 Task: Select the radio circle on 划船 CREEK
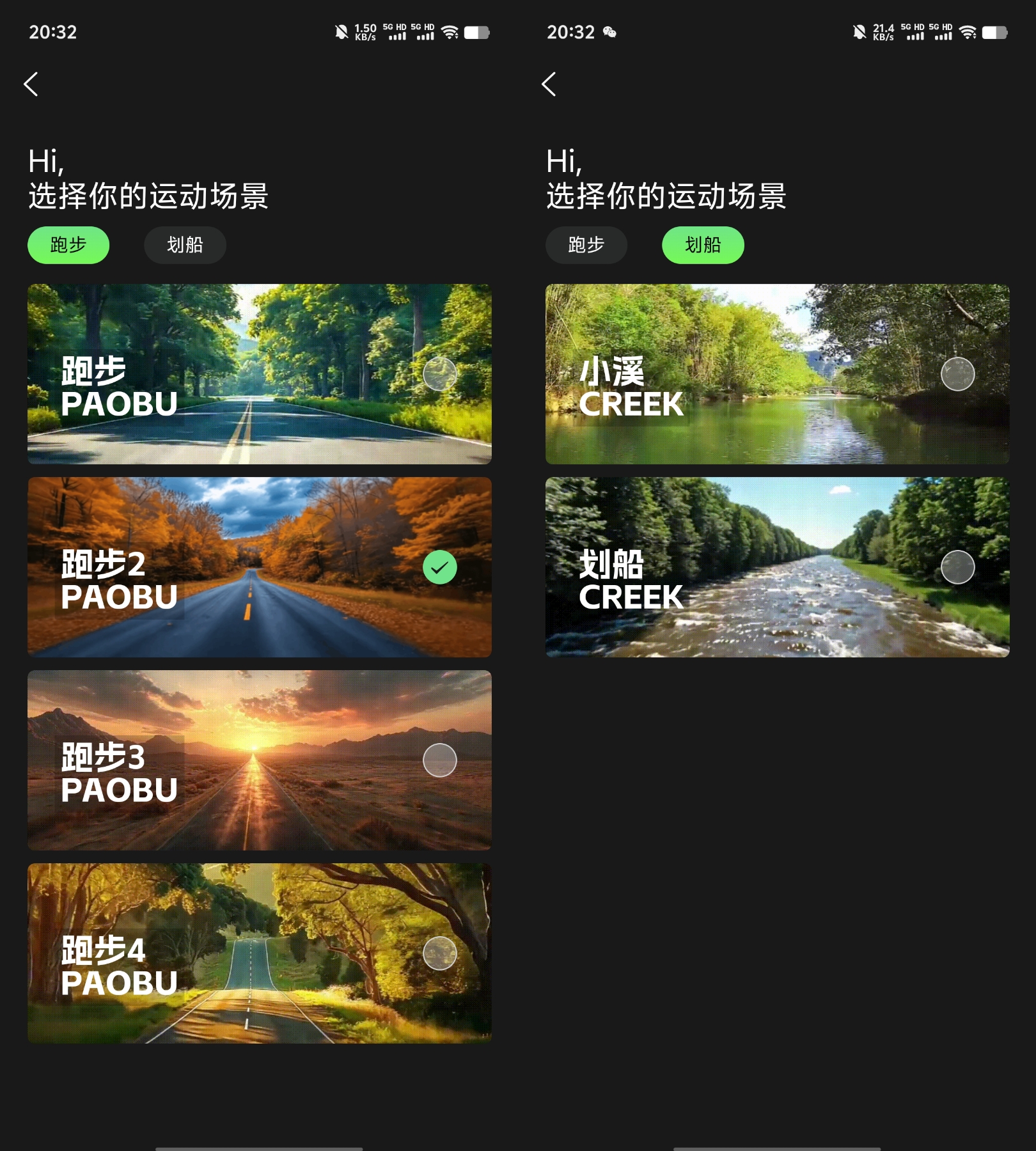pyautogui.click(x=958, y=567)
